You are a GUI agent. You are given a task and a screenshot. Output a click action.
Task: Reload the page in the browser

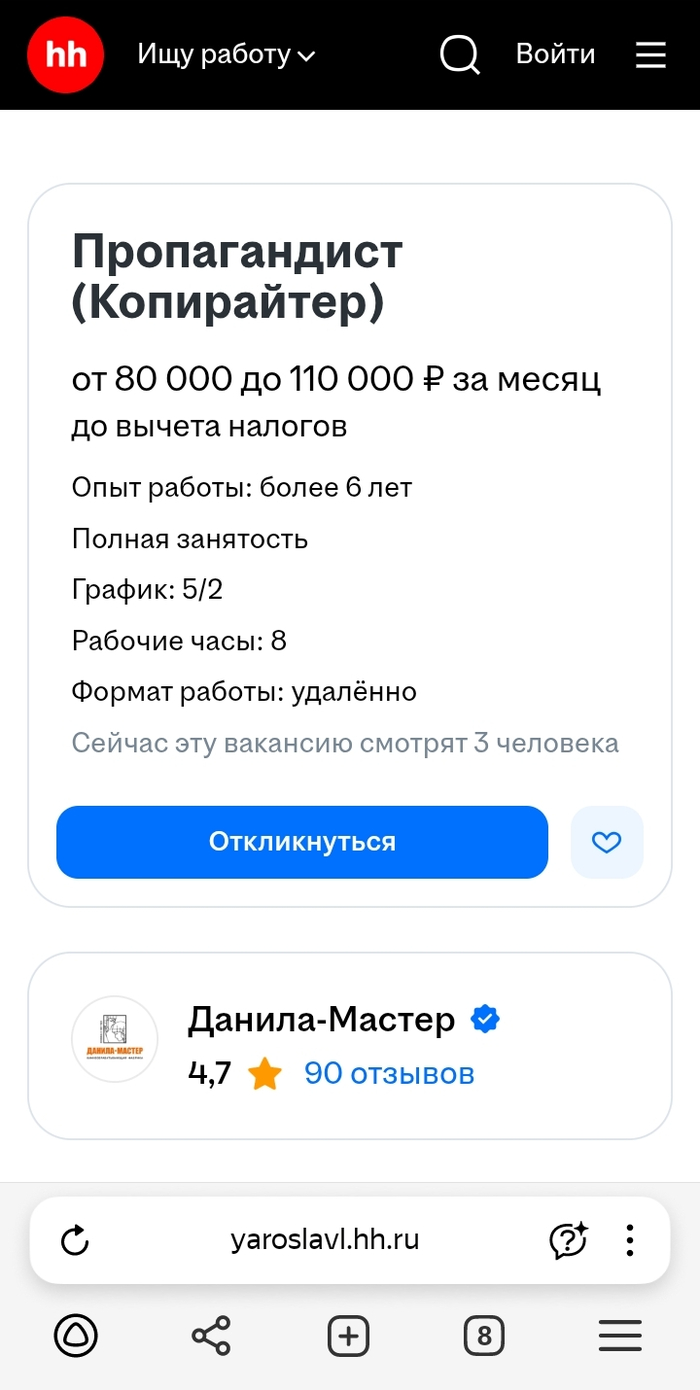[75, 1241]
